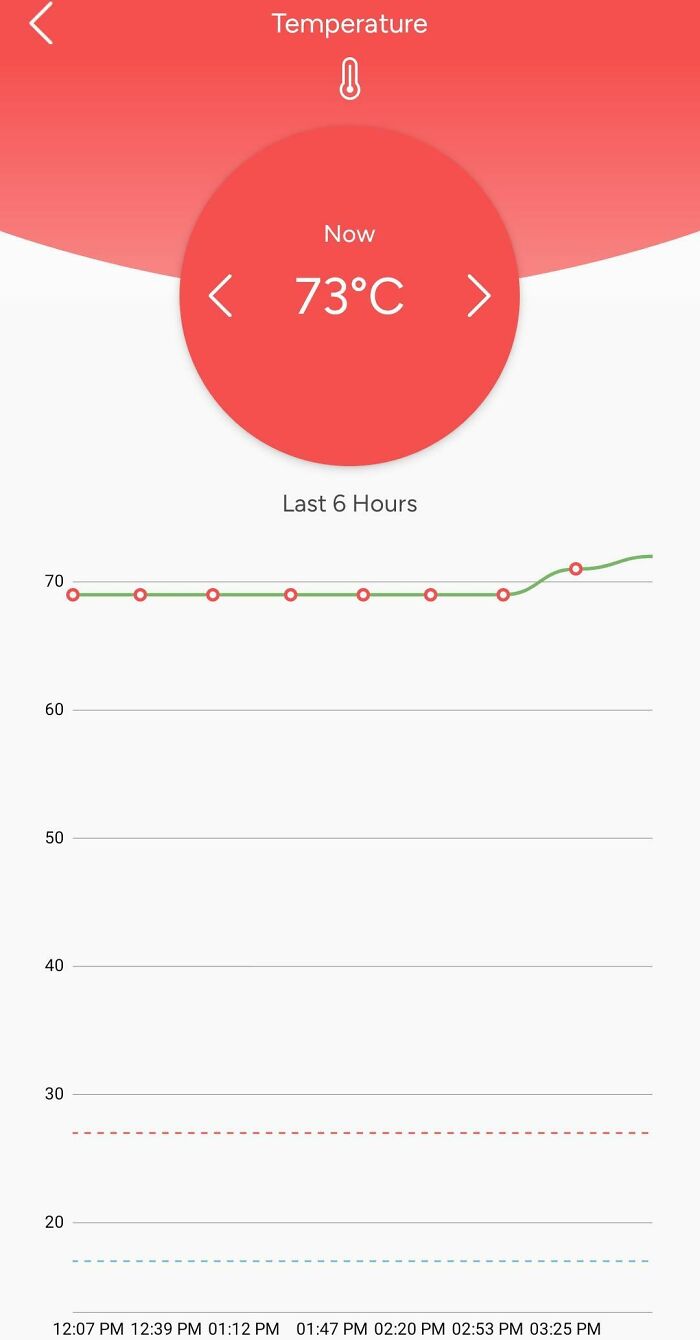
Task: Go back from the Temperature screen
Action: point(41,24)
